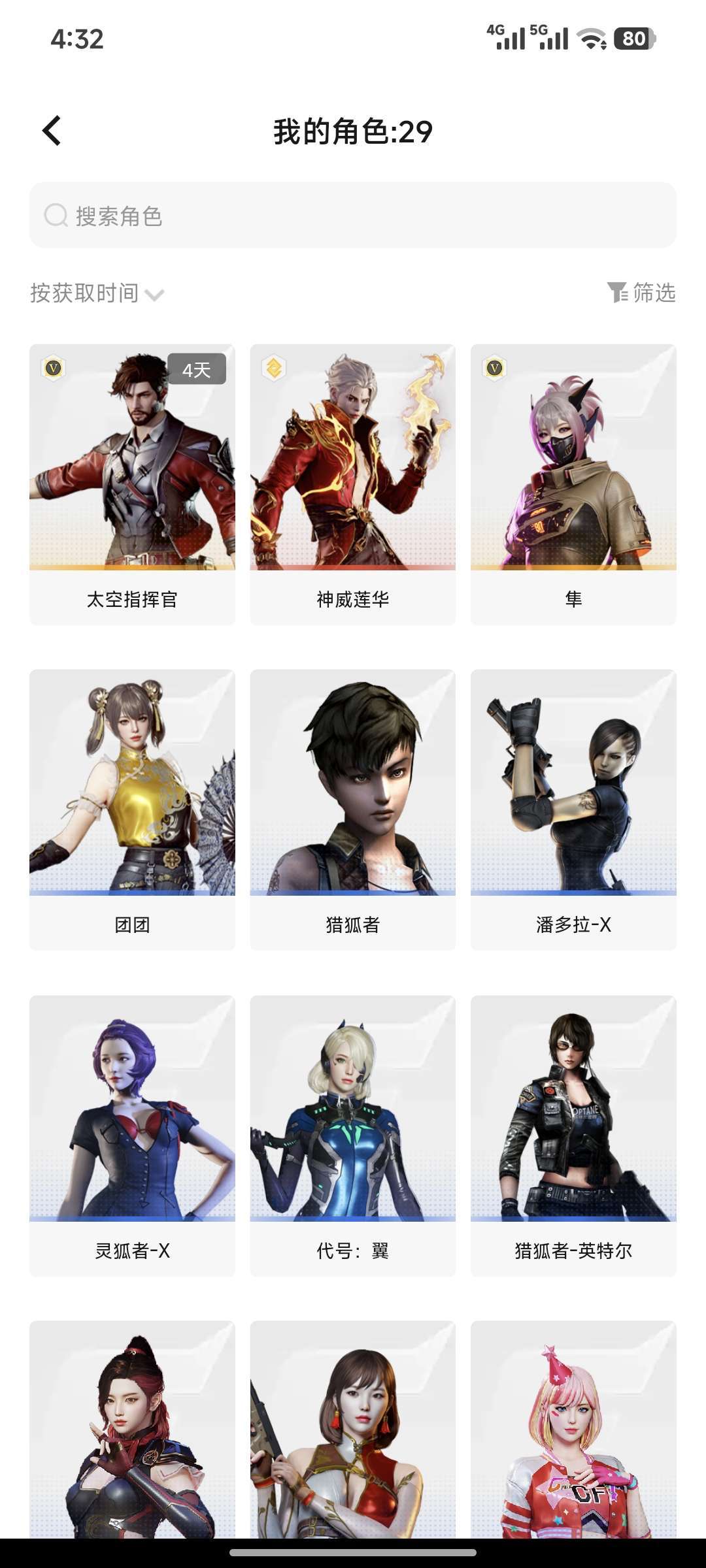Select the 团团 character label
Image resolution: width=706 pixels, height=1568 pixels.
132,926
